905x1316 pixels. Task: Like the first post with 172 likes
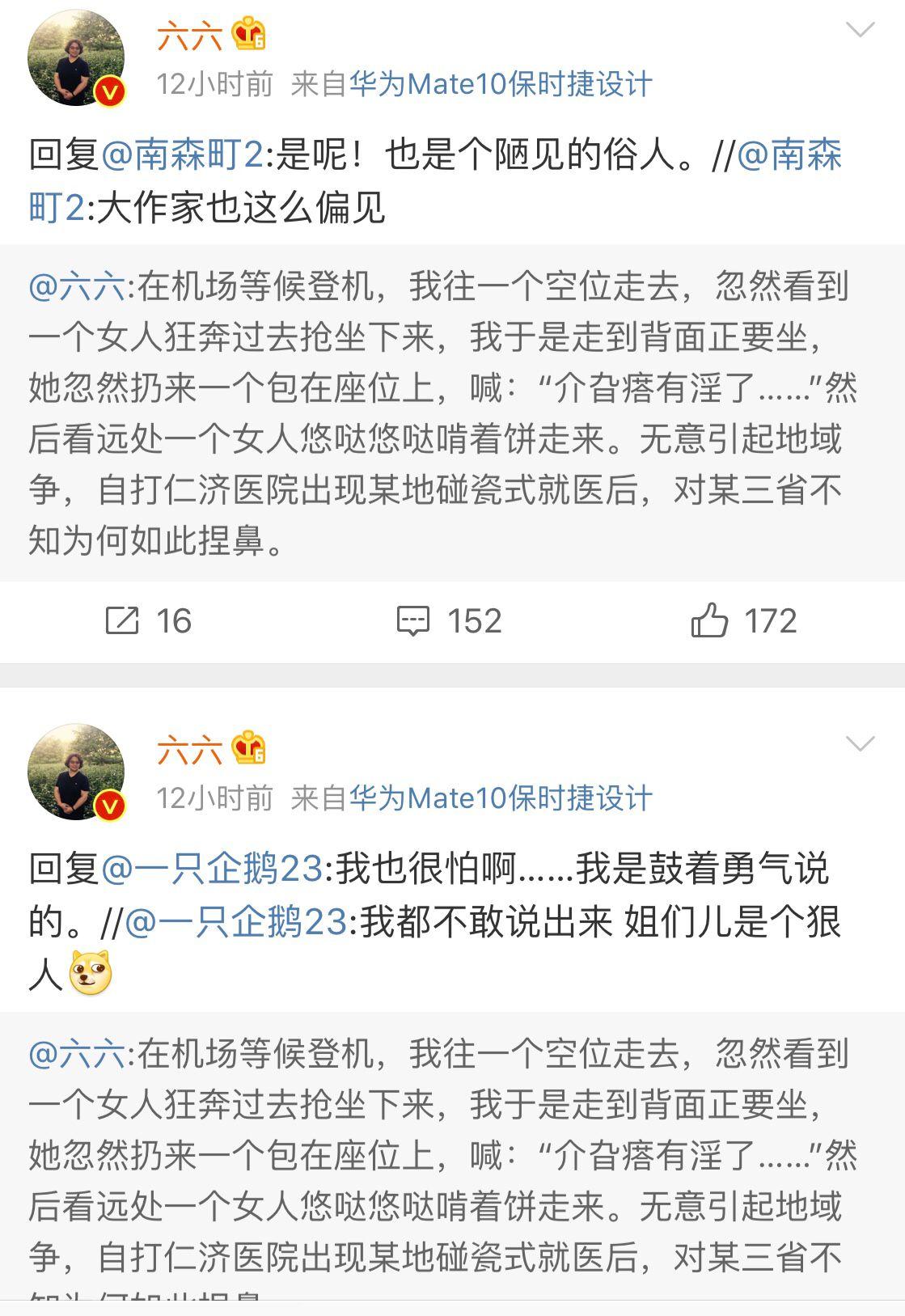tap(744, 620)
